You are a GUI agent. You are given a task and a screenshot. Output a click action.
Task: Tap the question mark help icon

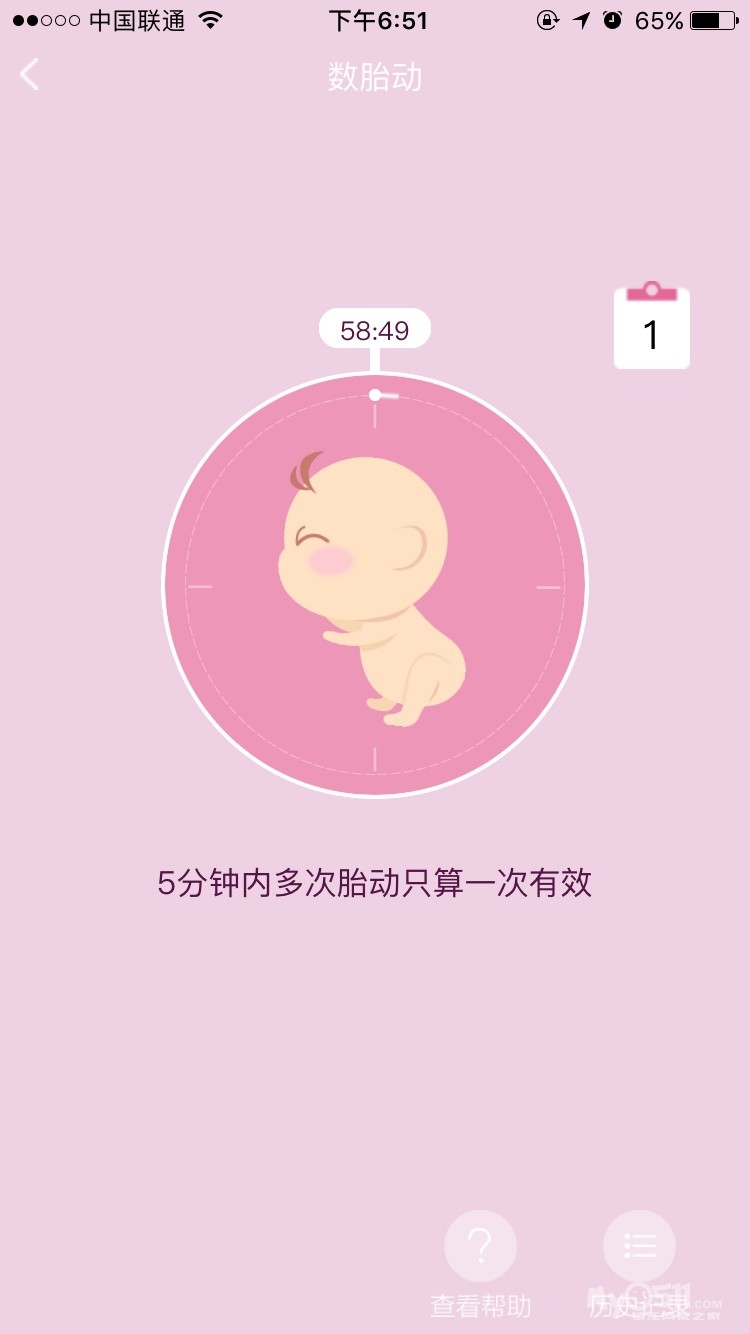pyautogui.click(x=480, y=1243)
